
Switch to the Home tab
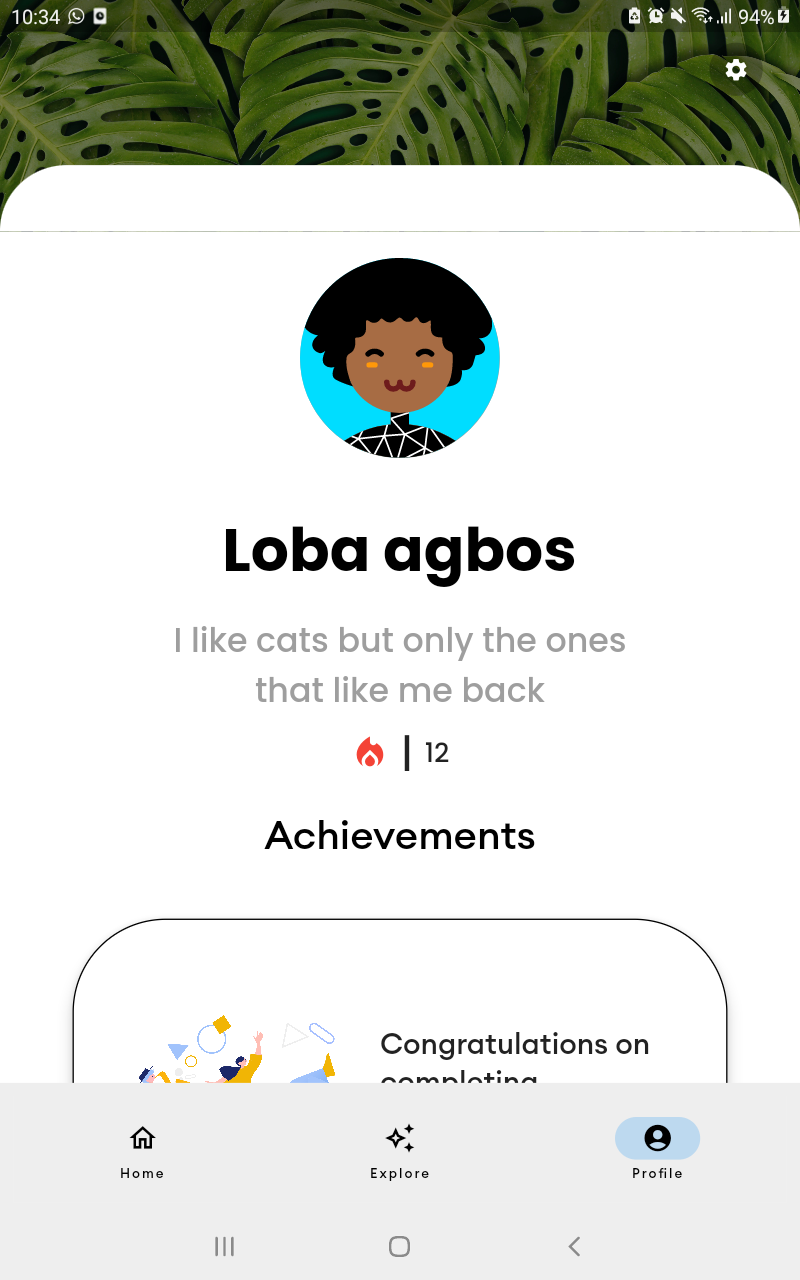142,1150
